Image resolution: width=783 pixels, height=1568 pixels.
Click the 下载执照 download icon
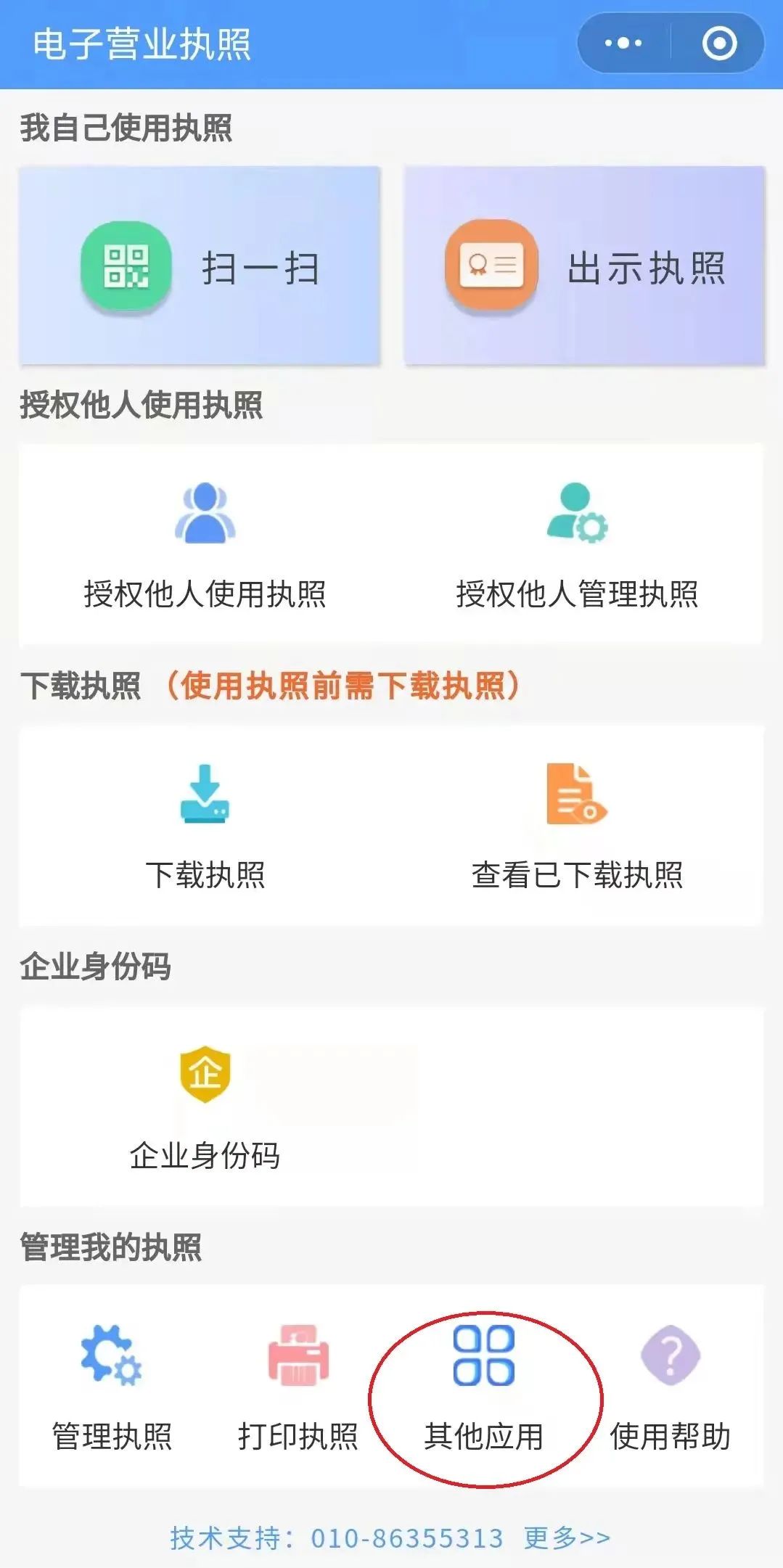(205, 795)
